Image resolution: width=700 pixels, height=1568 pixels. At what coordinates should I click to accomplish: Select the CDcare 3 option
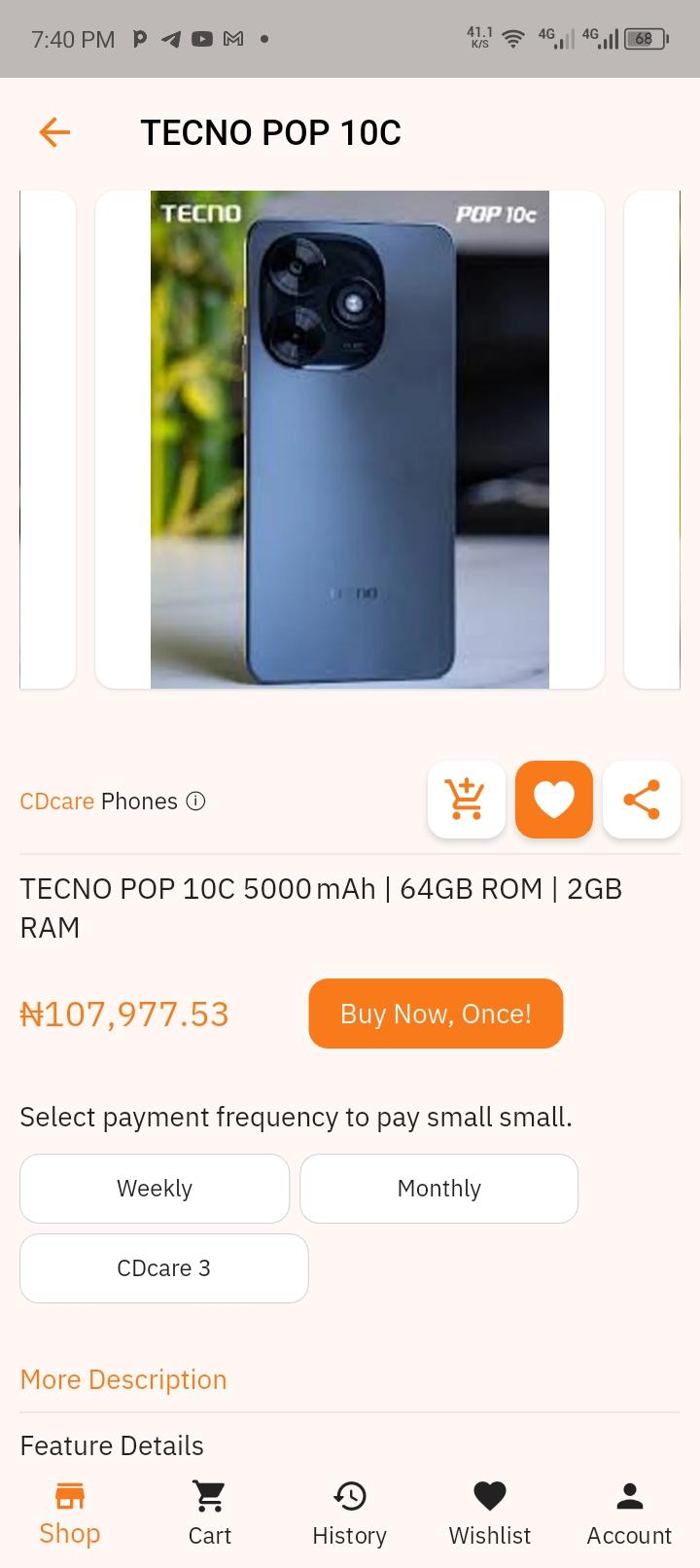click(x=164, y=1268)
